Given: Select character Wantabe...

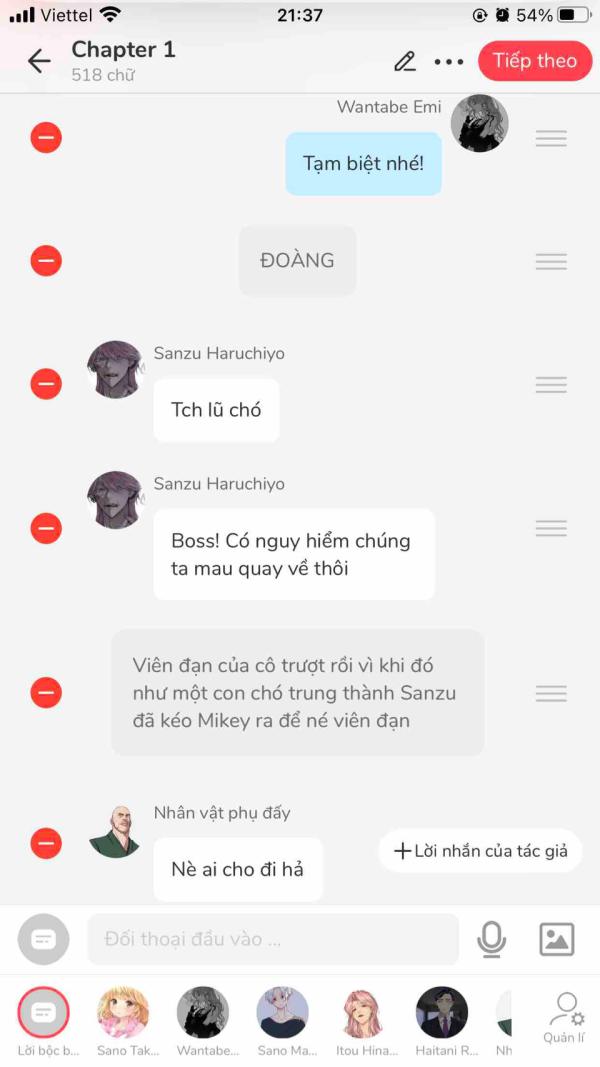Looking at the screenshot, I should click(x=203, y=1021).
